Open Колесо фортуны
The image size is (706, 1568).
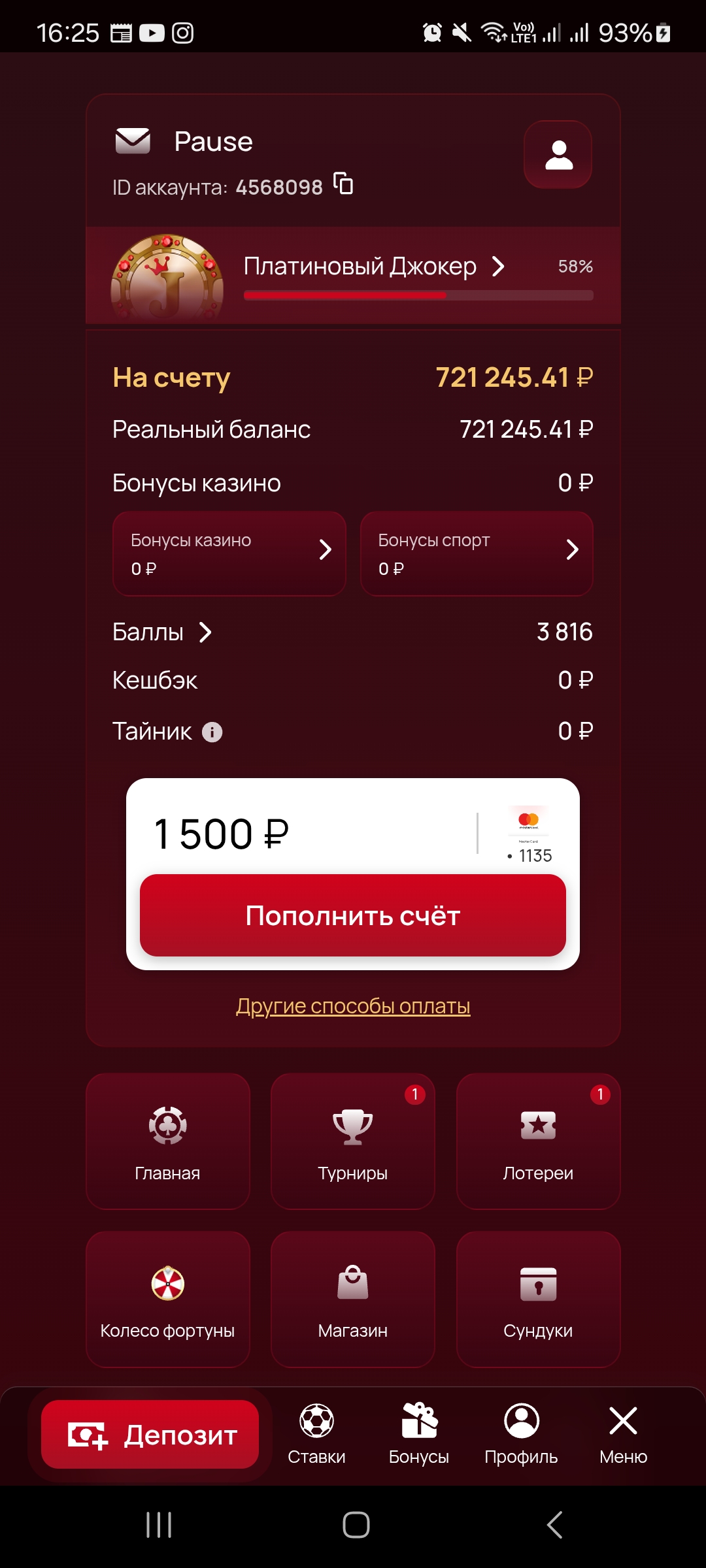[168, 1299]
